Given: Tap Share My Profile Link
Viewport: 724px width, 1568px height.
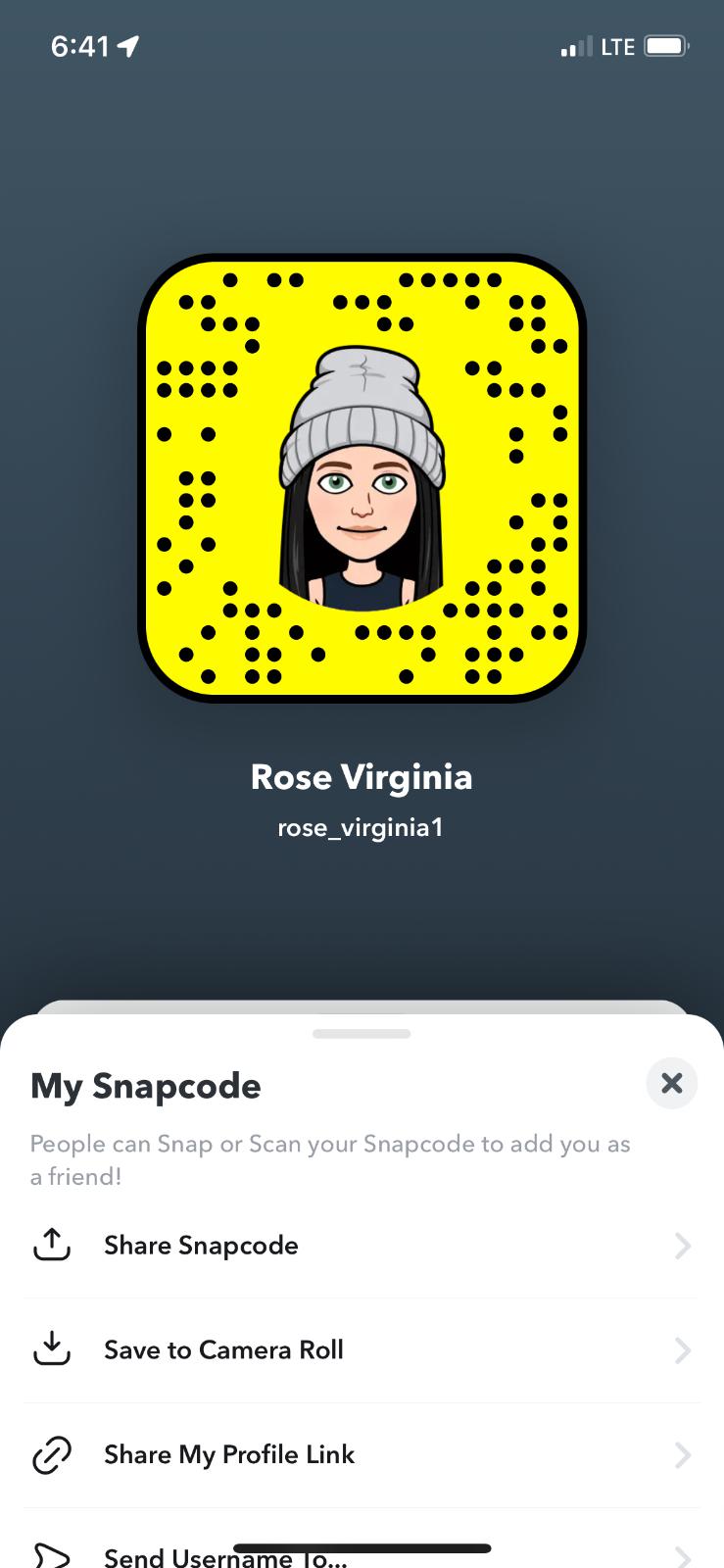Looking at the screenshot, I should [x=229, y=1454].
